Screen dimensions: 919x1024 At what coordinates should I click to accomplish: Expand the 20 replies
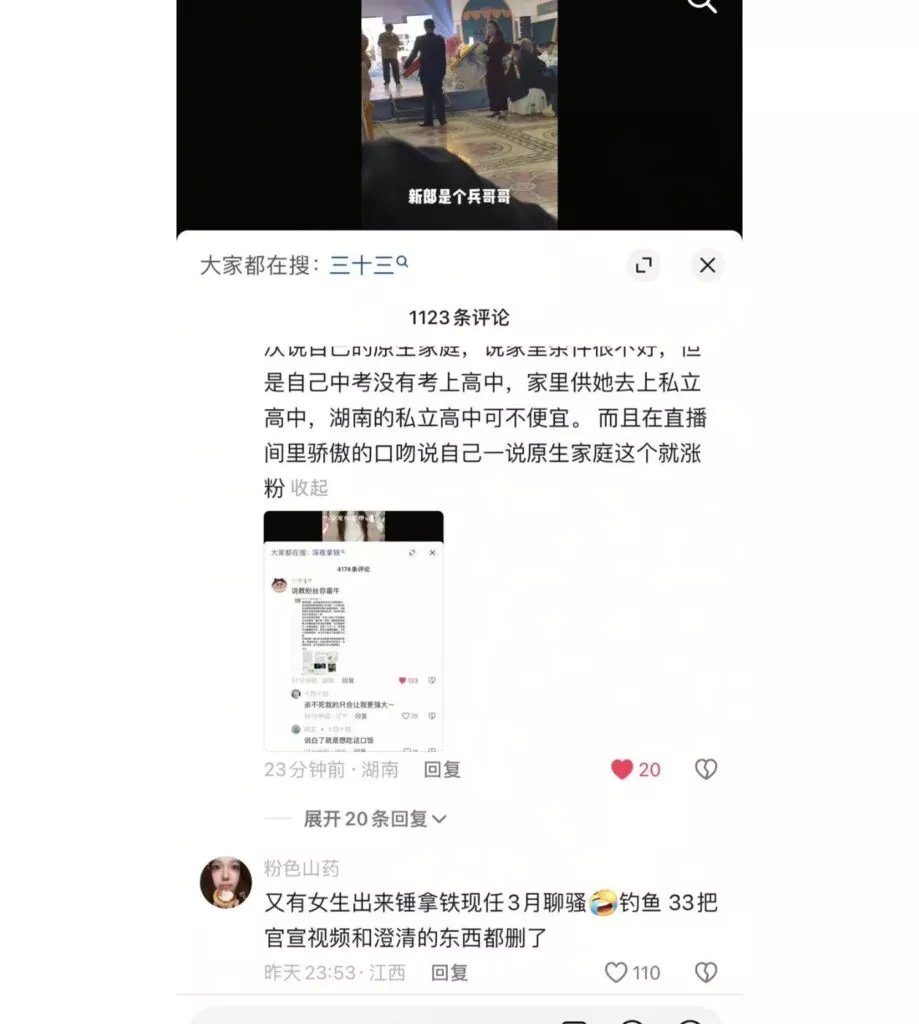click(x=374, y=819)
